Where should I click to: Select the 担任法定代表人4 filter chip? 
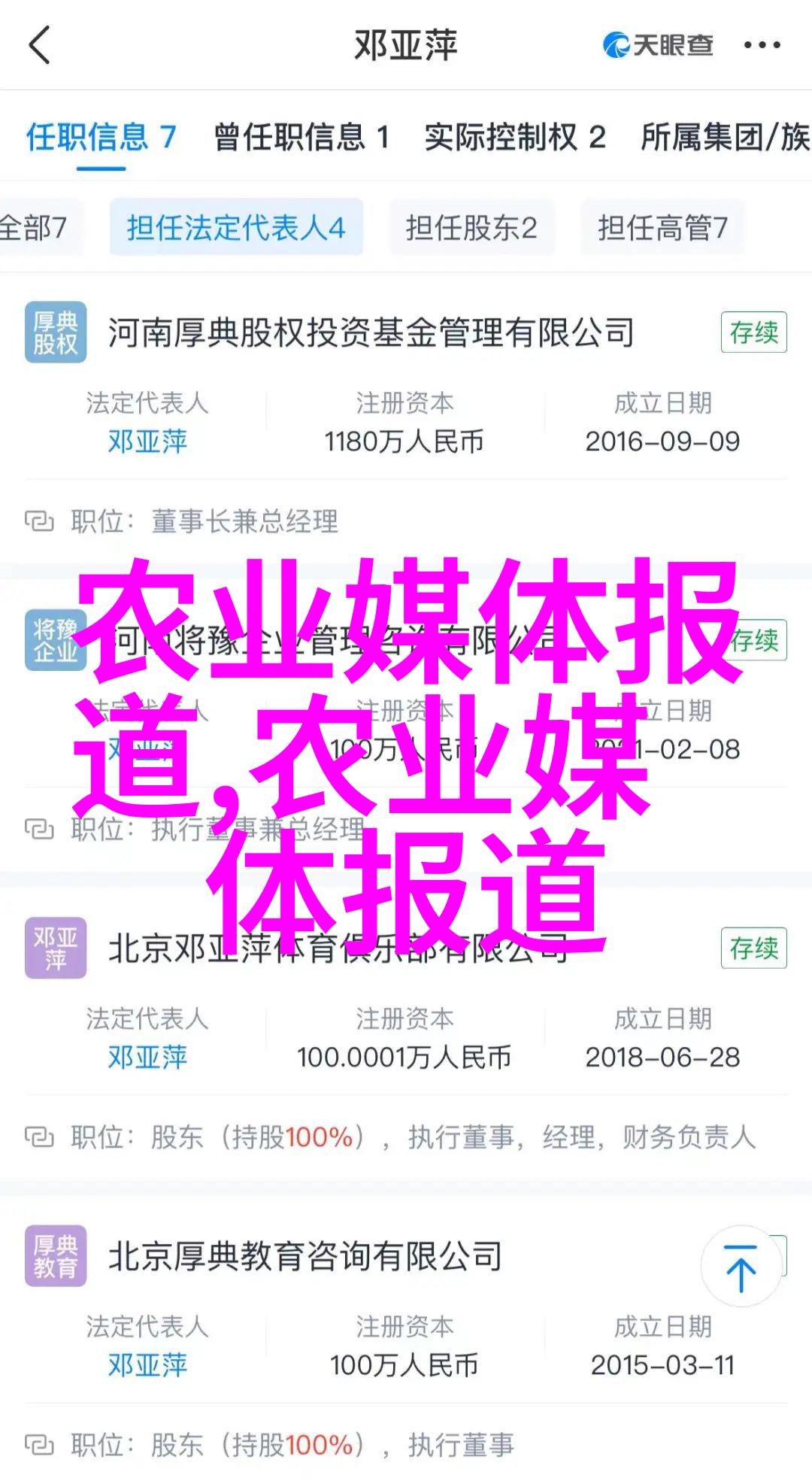[235, 227]
